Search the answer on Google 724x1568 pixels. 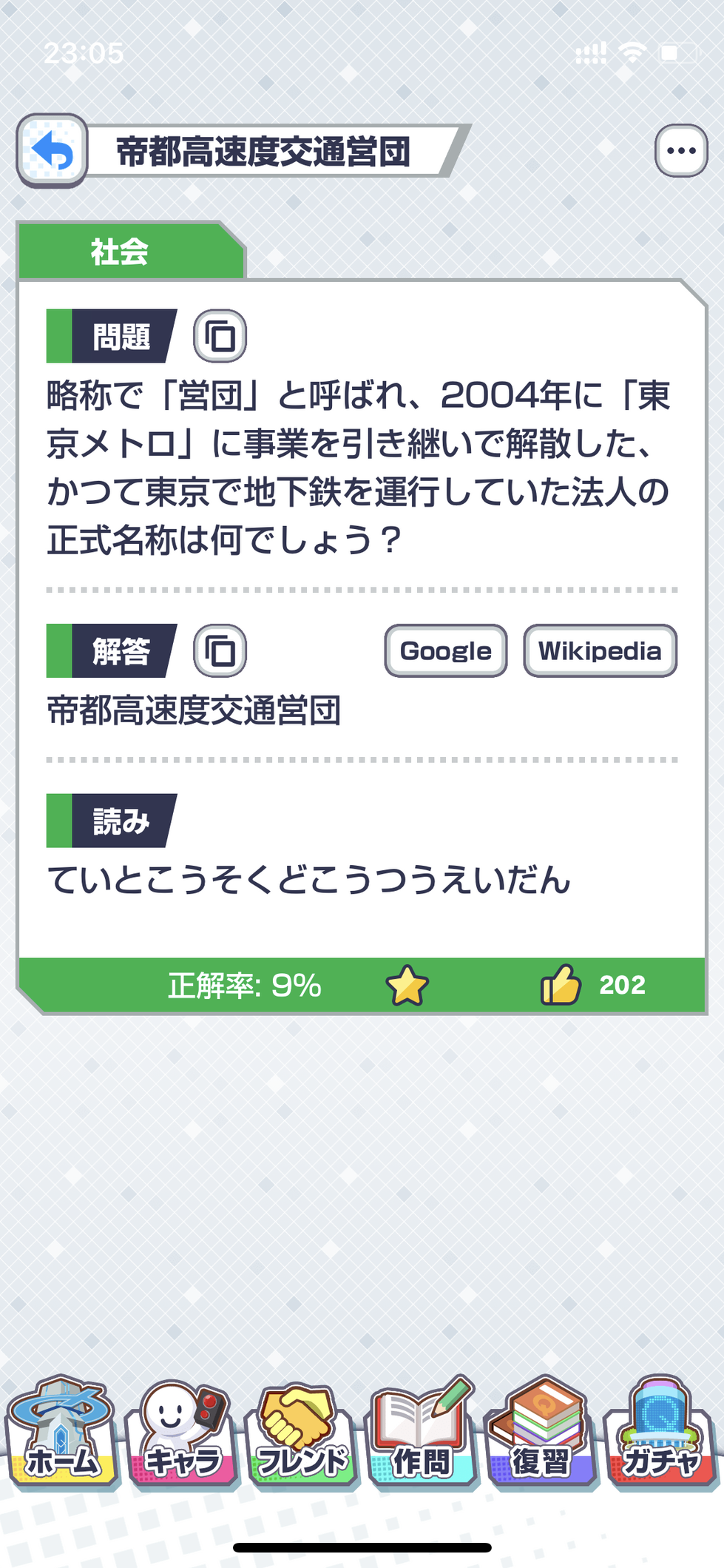click(445, 651)
